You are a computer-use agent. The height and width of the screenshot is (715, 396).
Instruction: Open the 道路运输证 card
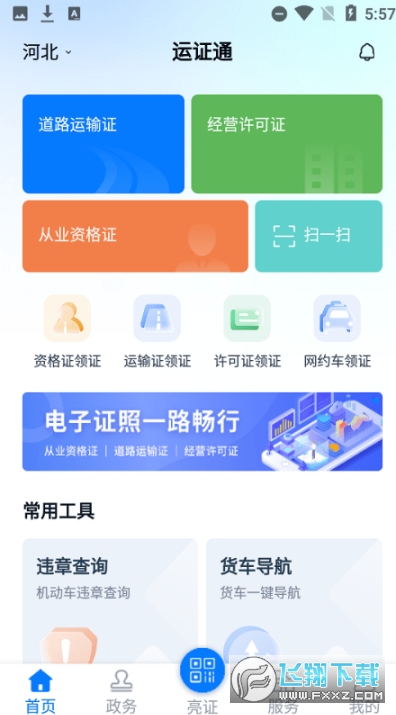(x=104, y=144)
